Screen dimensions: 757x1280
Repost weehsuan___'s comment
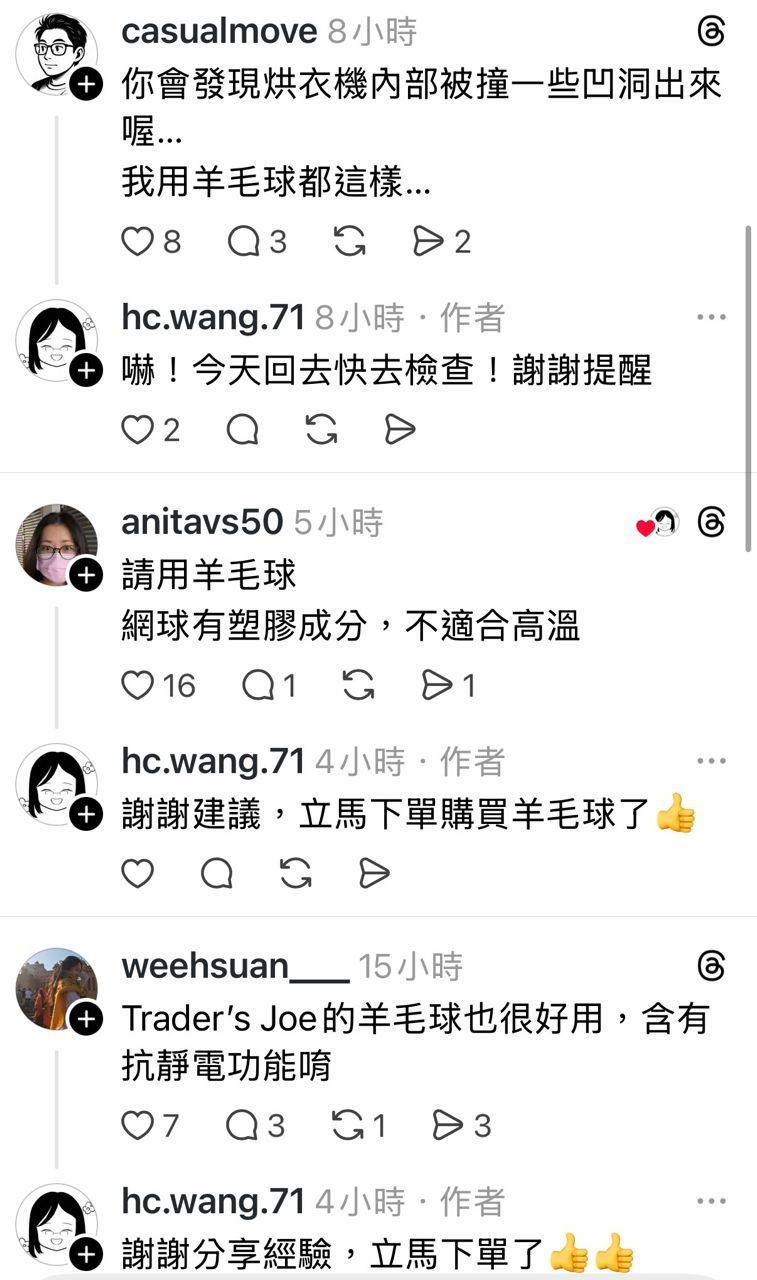(x=349, y=1125)
